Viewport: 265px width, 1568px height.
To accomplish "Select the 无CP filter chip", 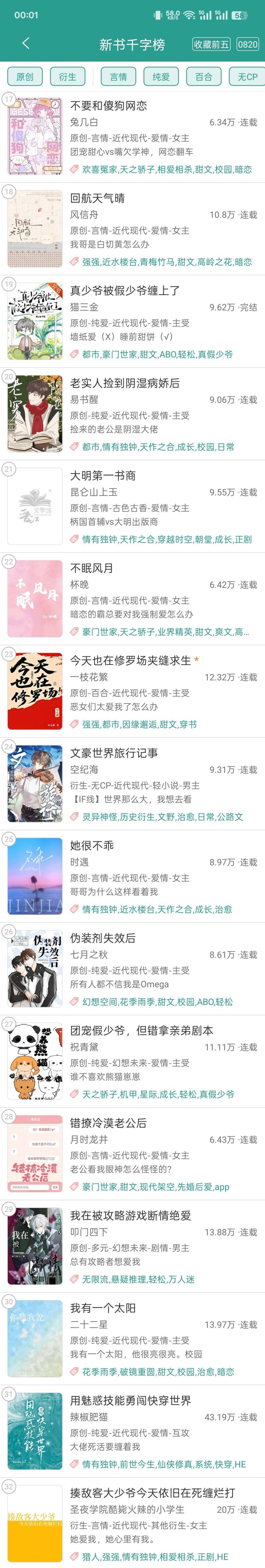I will (247, 77).
